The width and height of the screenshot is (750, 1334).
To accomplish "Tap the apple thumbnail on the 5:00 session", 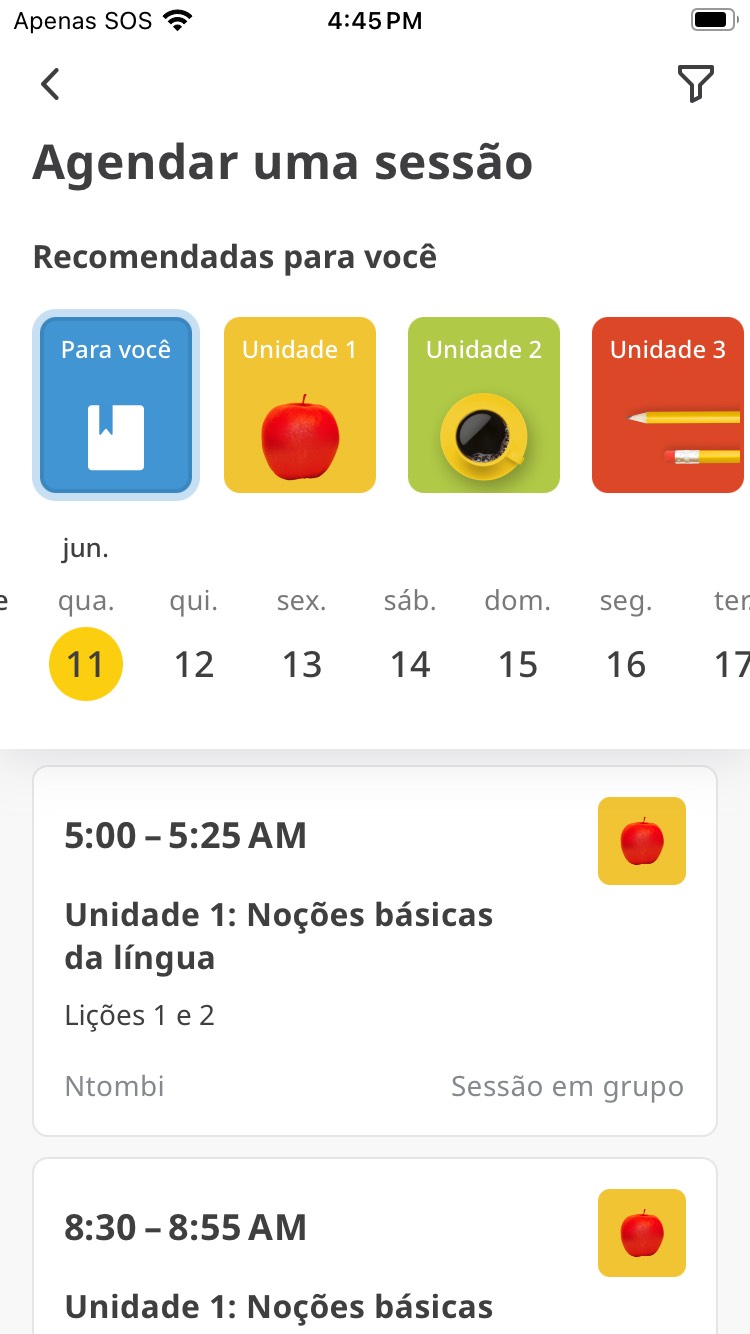I will click(641, 841).
